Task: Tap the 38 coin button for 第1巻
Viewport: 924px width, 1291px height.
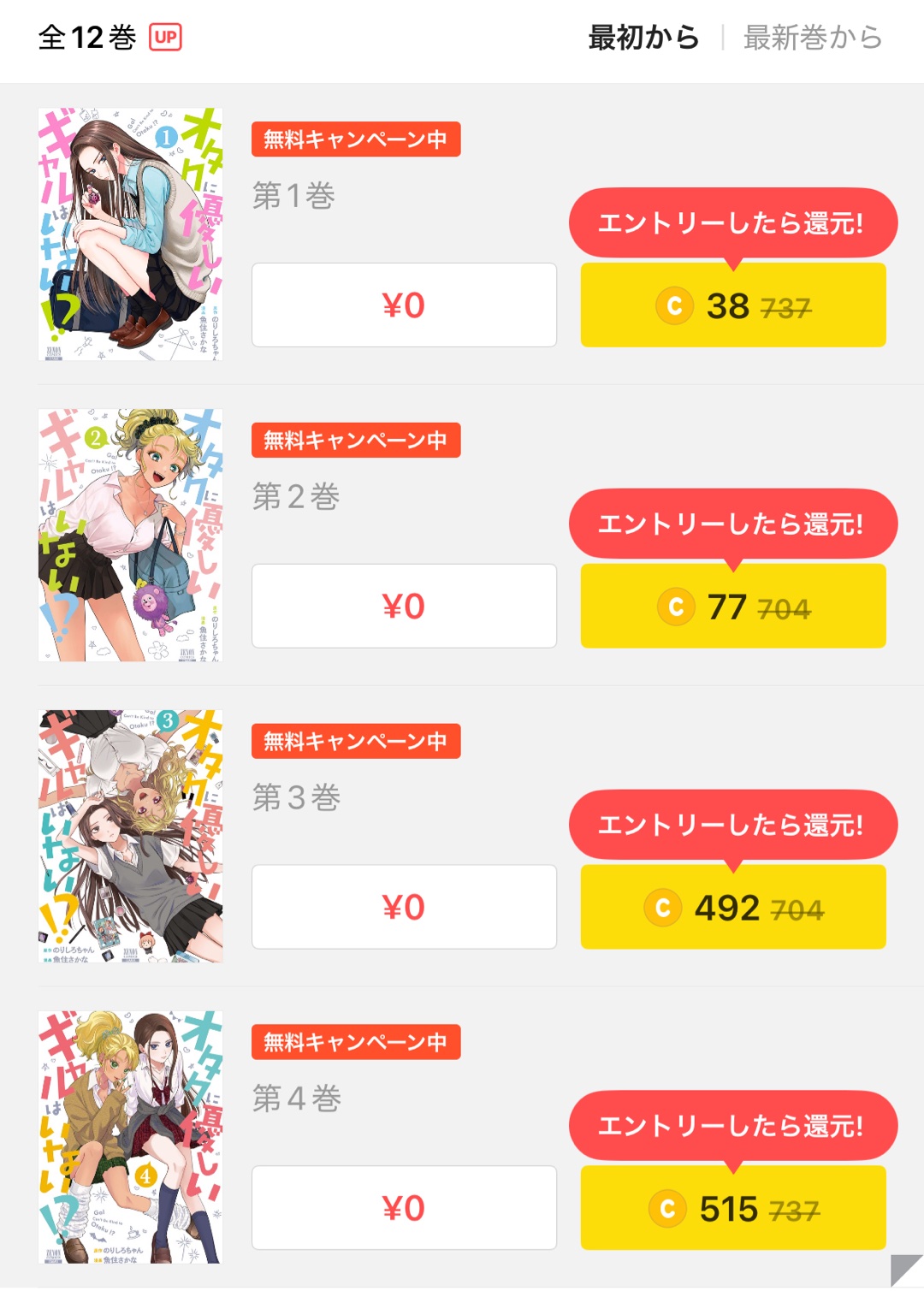Action: click(x=733, y=305)
